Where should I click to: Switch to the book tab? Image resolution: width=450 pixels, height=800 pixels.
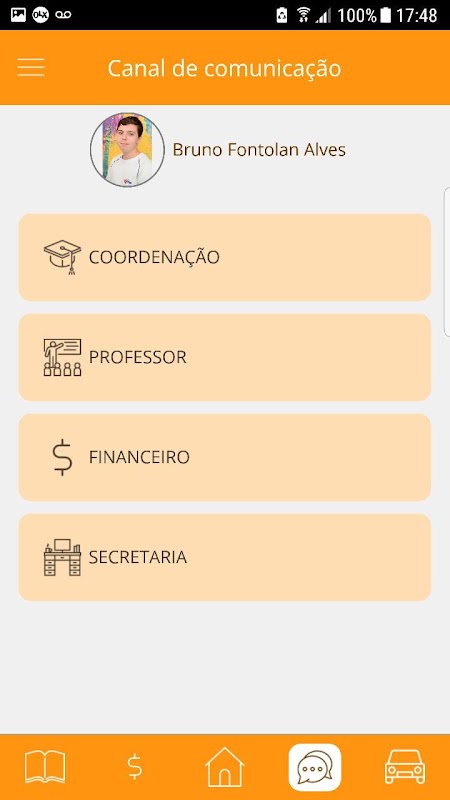tap(45, 767)
